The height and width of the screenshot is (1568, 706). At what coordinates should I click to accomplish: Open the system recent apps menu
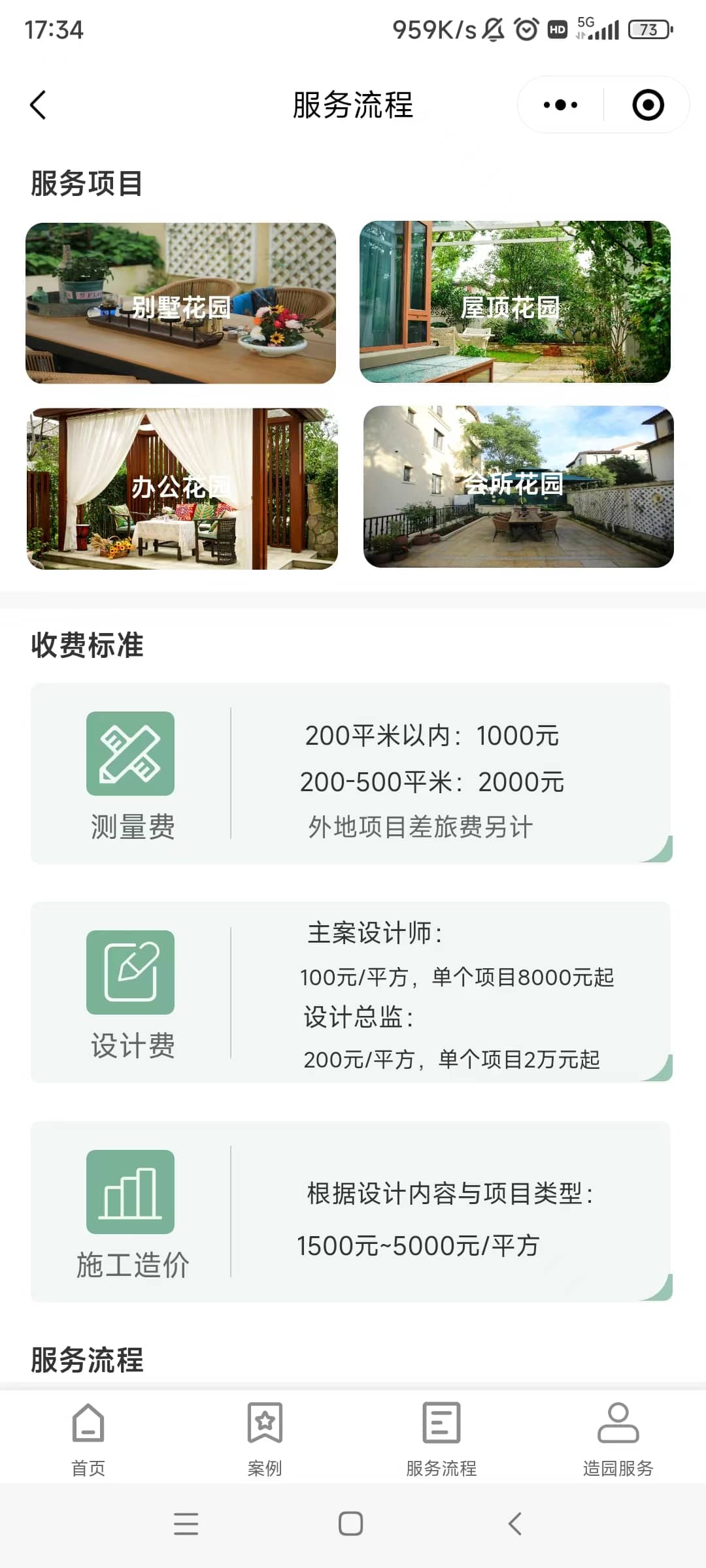[186, 1524]
